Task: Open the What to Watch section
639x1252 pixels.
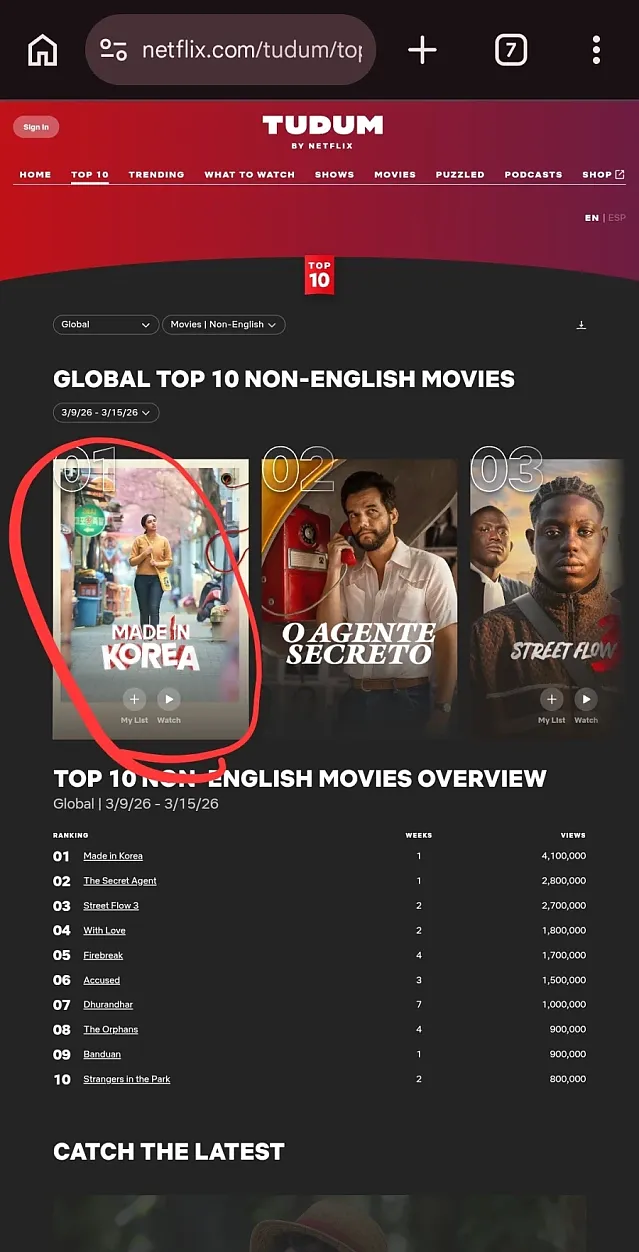Action: [249, 174]
